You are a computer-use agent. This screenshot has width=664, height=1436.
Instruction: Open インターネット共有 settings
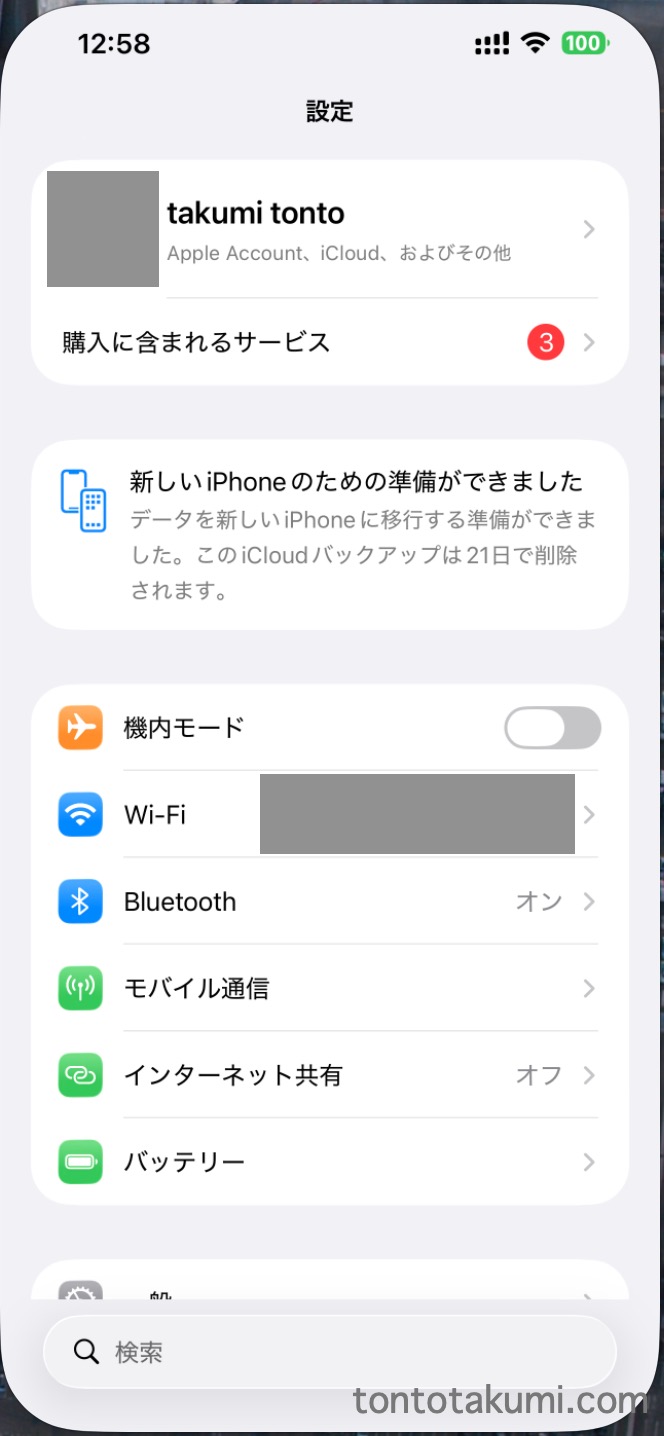pos(330,1075)
